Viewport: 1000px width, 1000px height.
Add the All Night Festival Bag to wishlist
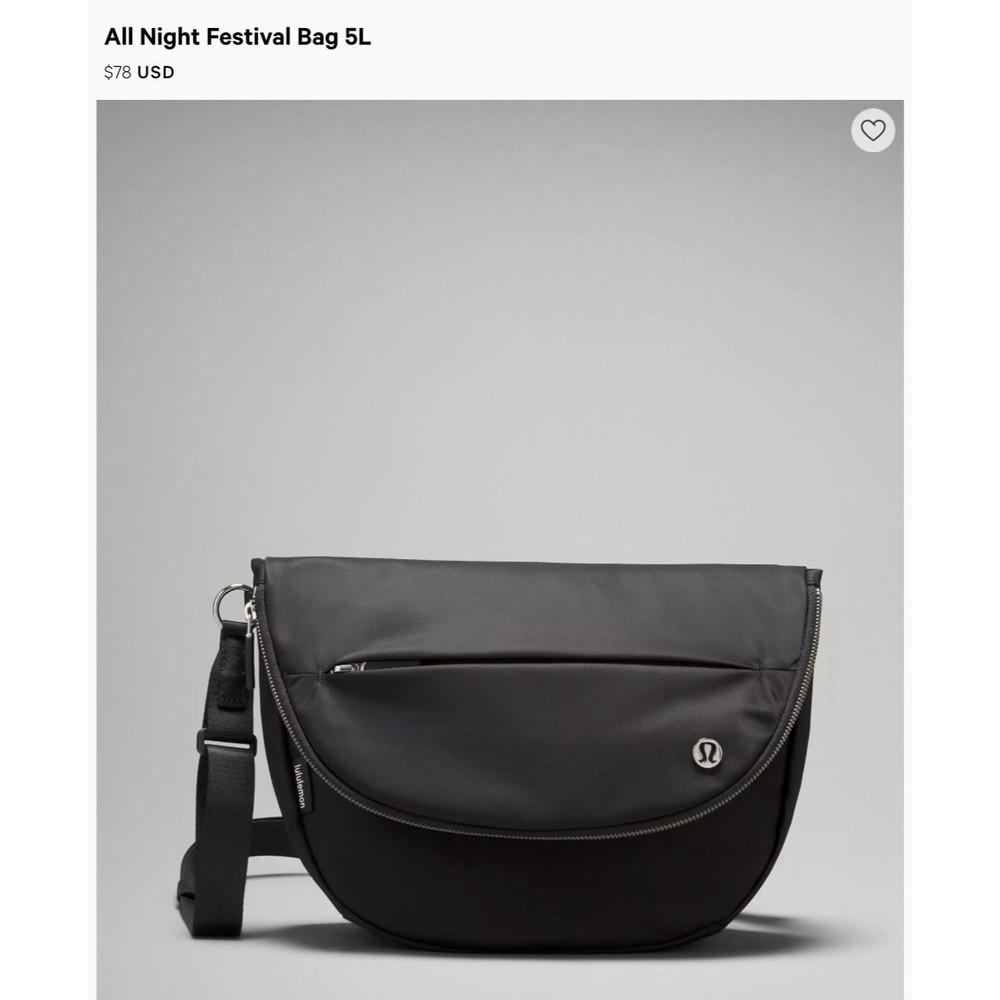click(x=873, y=130)
